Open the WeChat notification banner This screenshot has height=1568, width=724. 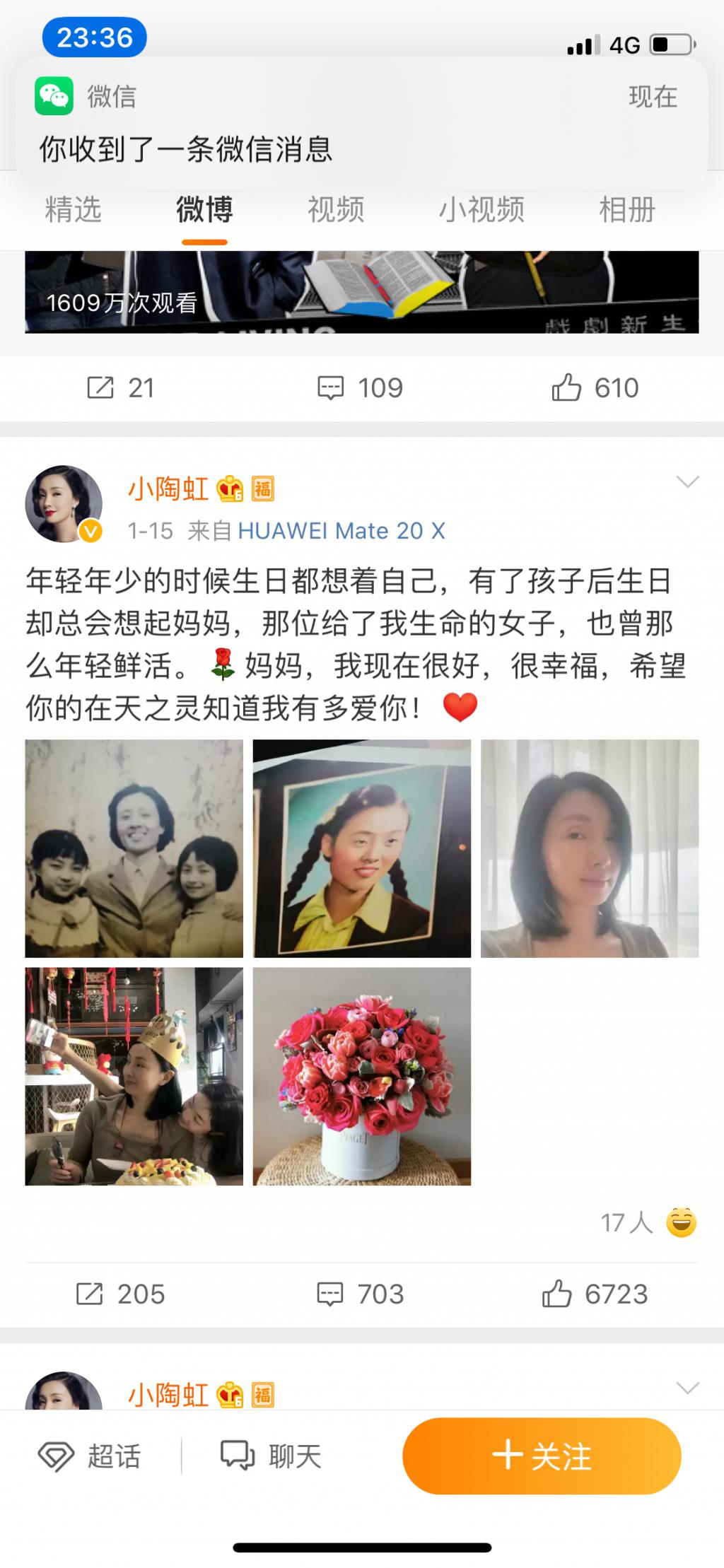tap(361, 122)
